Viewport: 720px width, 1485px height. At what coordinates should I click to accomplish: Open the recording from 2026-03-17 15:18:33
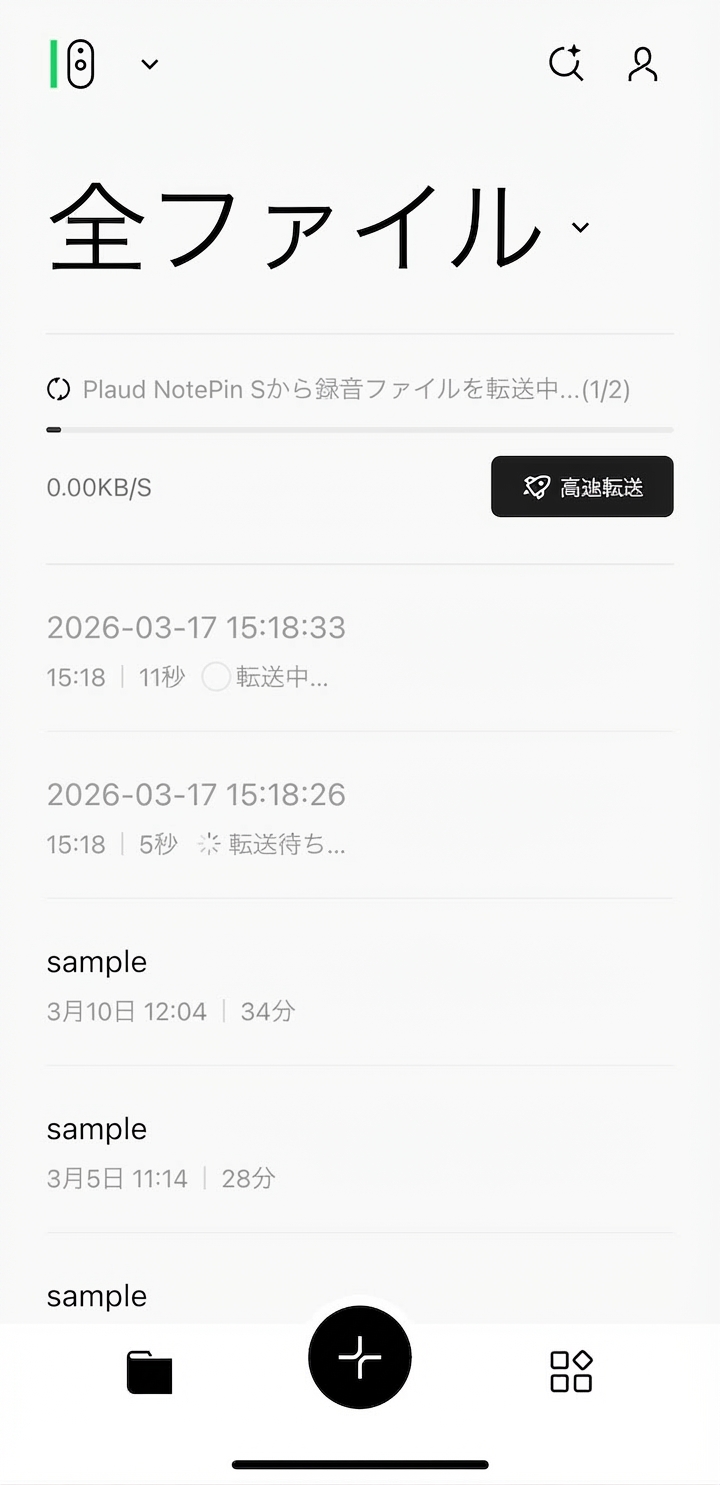tap(196, 648)
